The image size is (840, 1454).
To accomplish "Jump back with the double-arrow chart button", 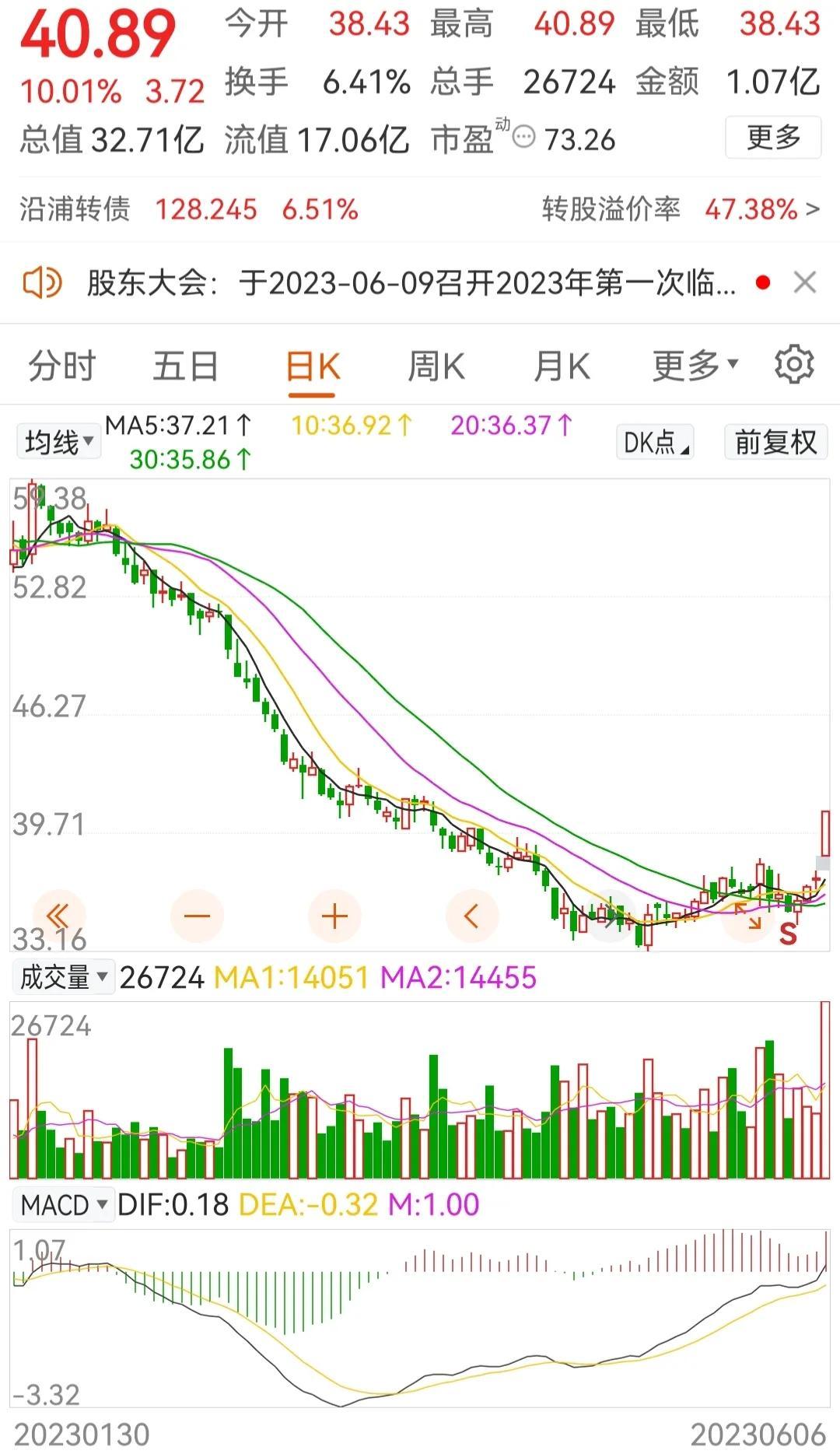I will point(58,916).
